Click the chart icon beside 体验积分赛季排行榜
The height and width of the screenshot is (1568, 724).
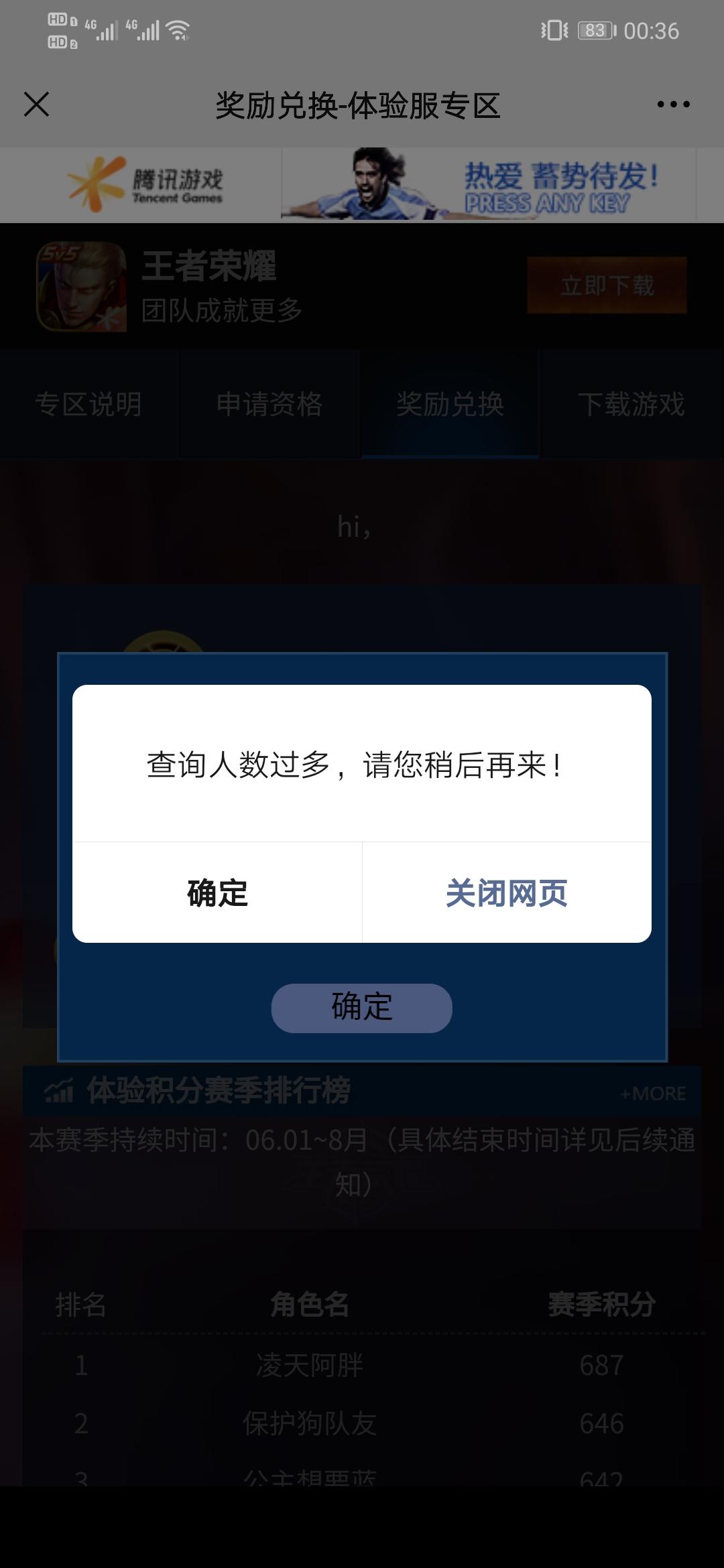(57, 1089)
